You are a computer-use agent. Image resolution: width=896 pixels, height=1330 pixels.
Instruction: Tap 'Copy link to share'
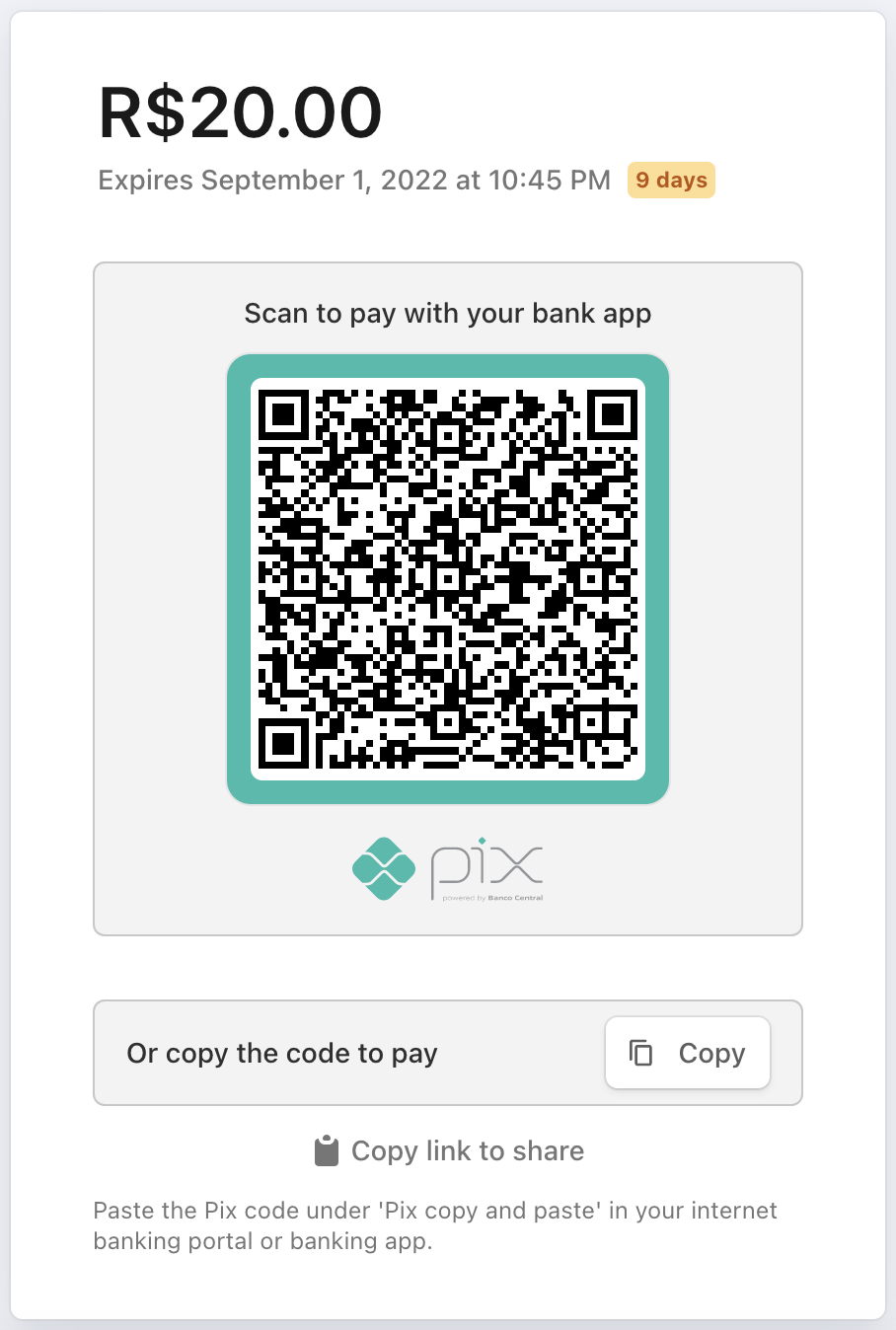(x=449, y=1150)
